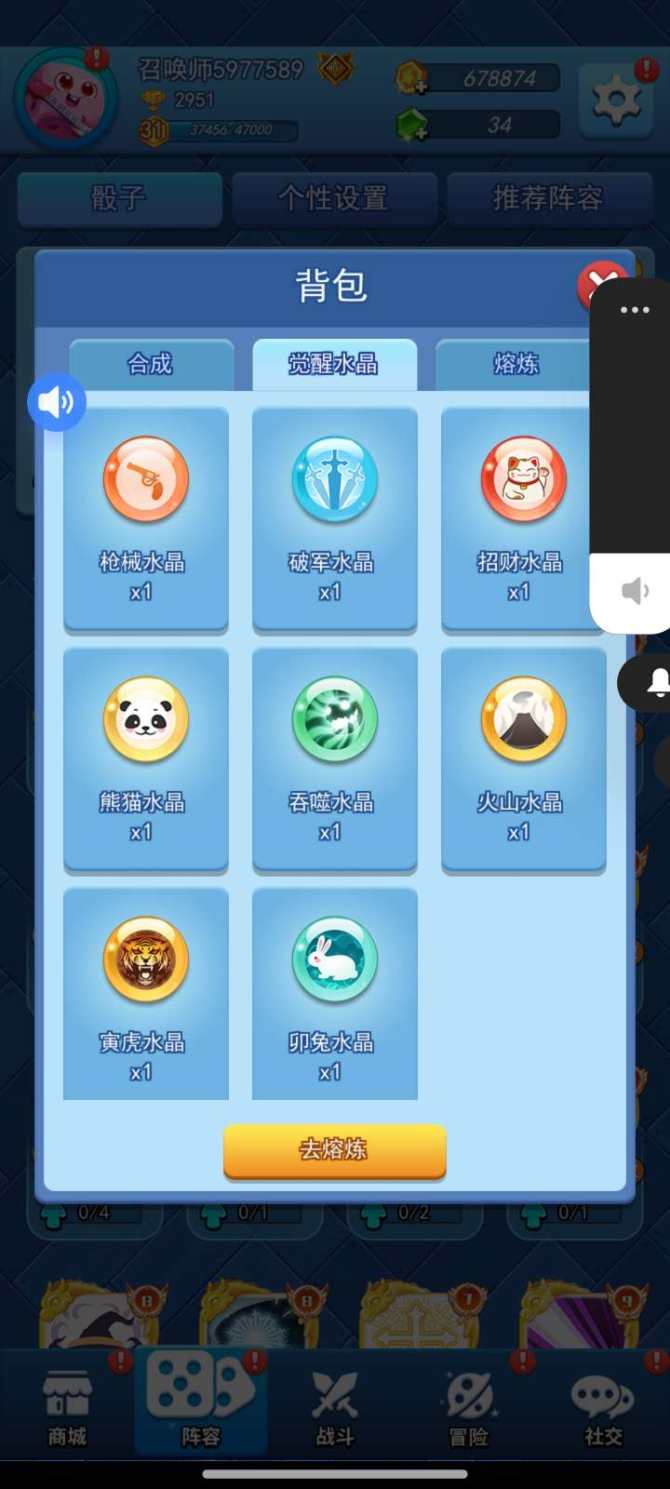670x1489 pixels.
Task: Select the 吞噬水晶 item
Action: [334, 757]
